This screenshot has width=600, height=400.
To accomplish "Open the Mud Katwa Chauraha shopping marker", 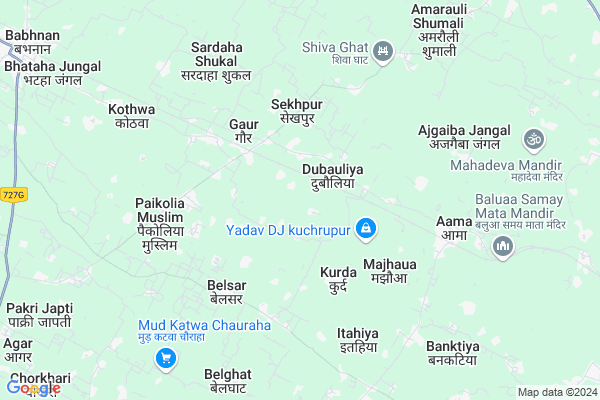I will [x=166, y=357].
